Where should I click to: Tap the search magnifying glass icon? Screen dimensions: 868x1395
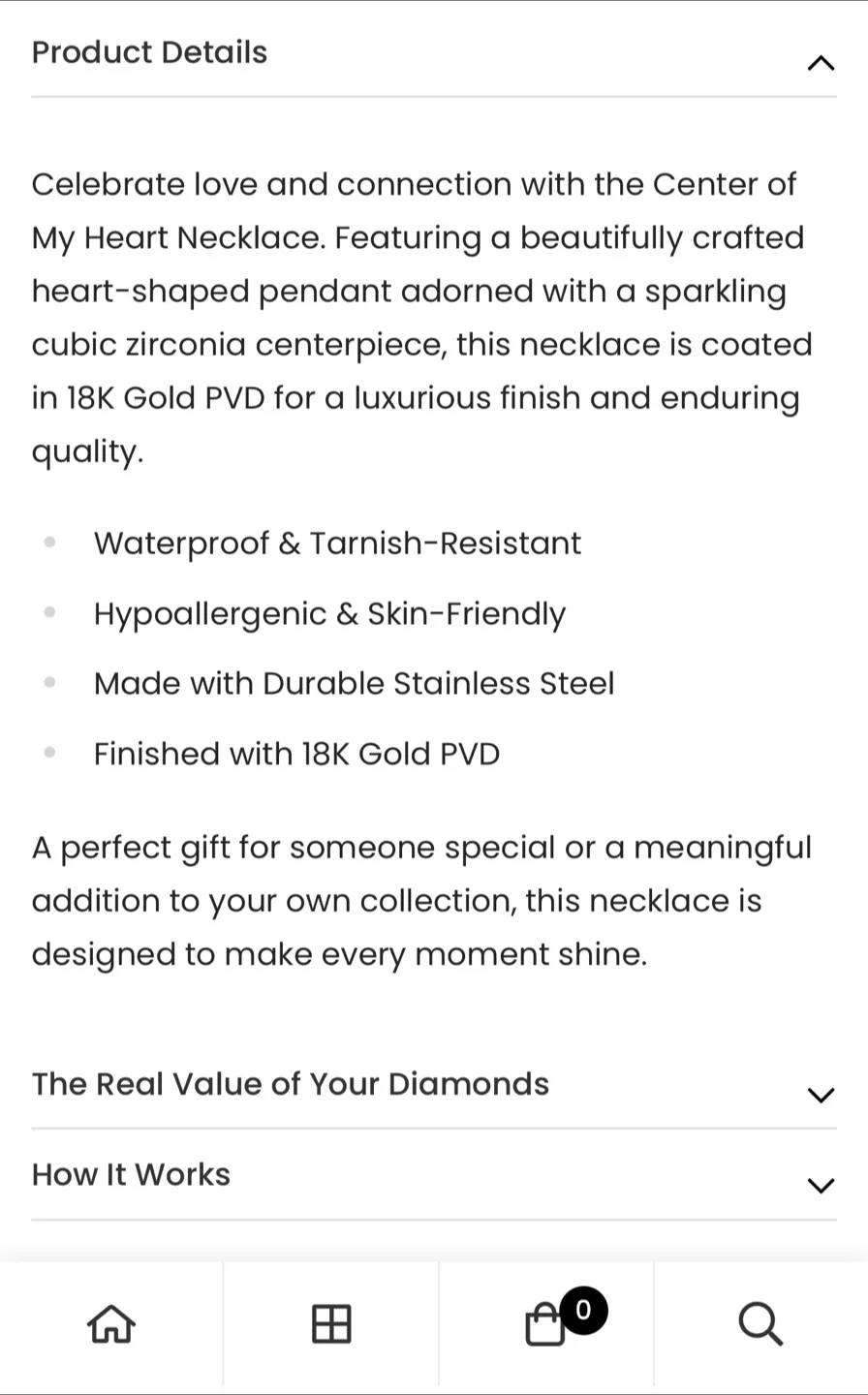coord(759,1324)
